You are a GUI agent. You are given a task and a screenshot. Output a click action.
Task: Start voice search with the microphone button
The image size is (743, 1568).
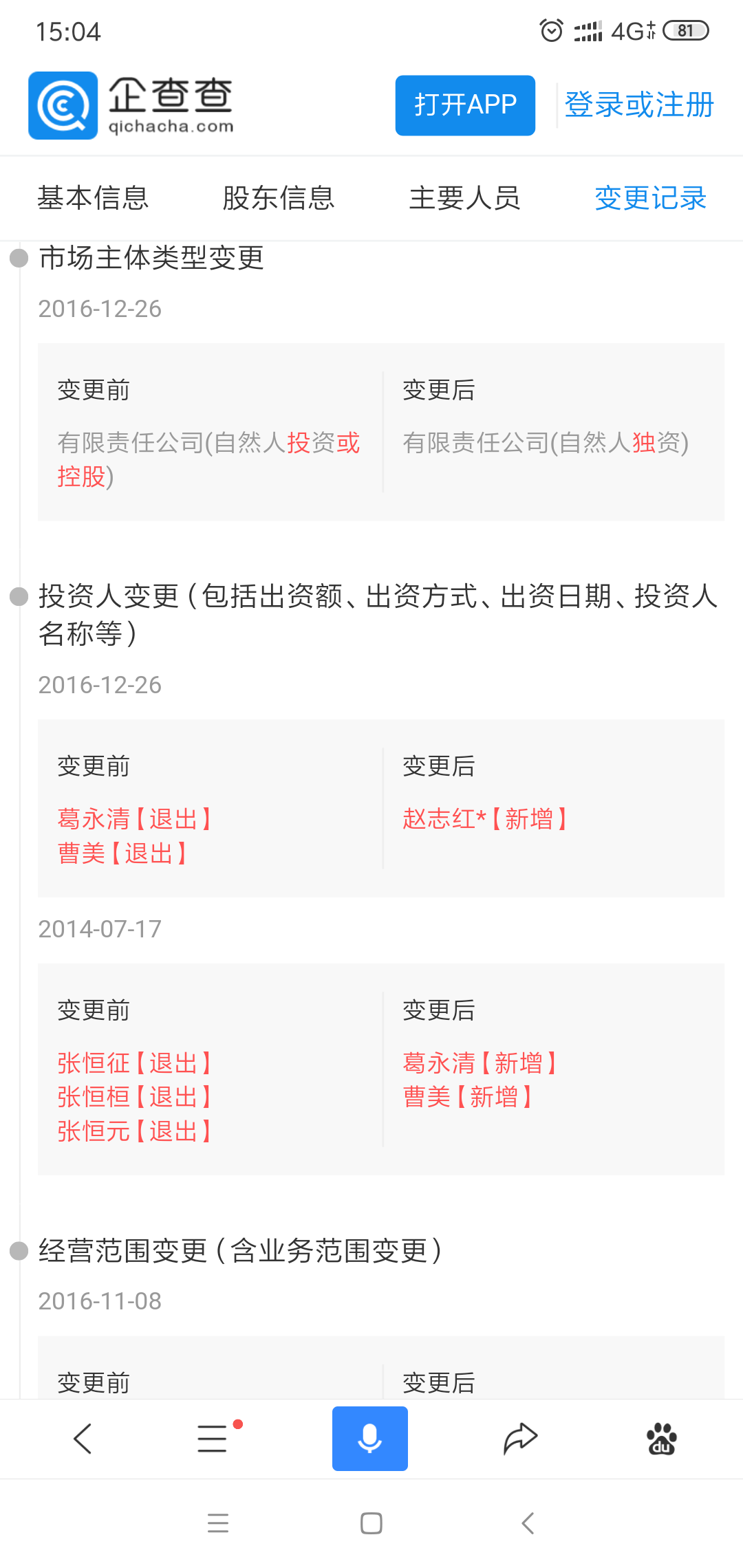tap(370, 1438)
